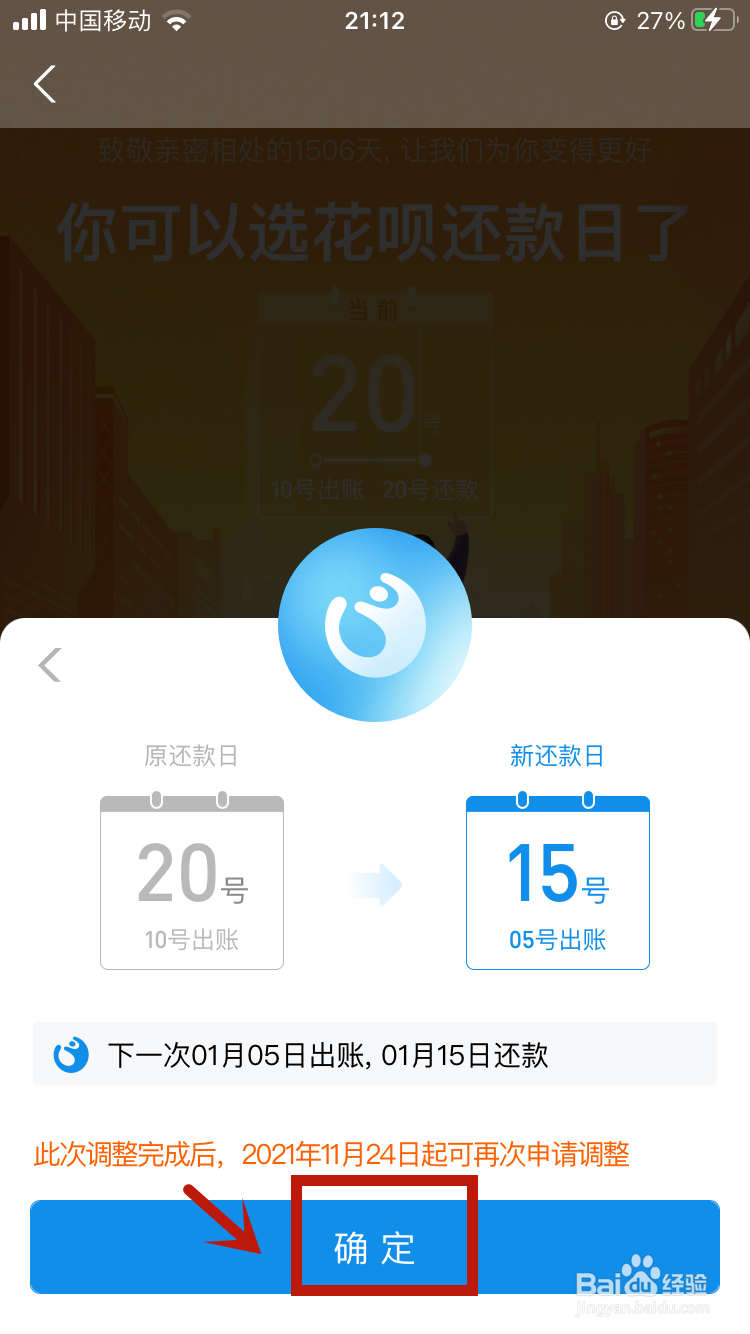
Task: Tap the back arrow at the top left
Action: 44,85
